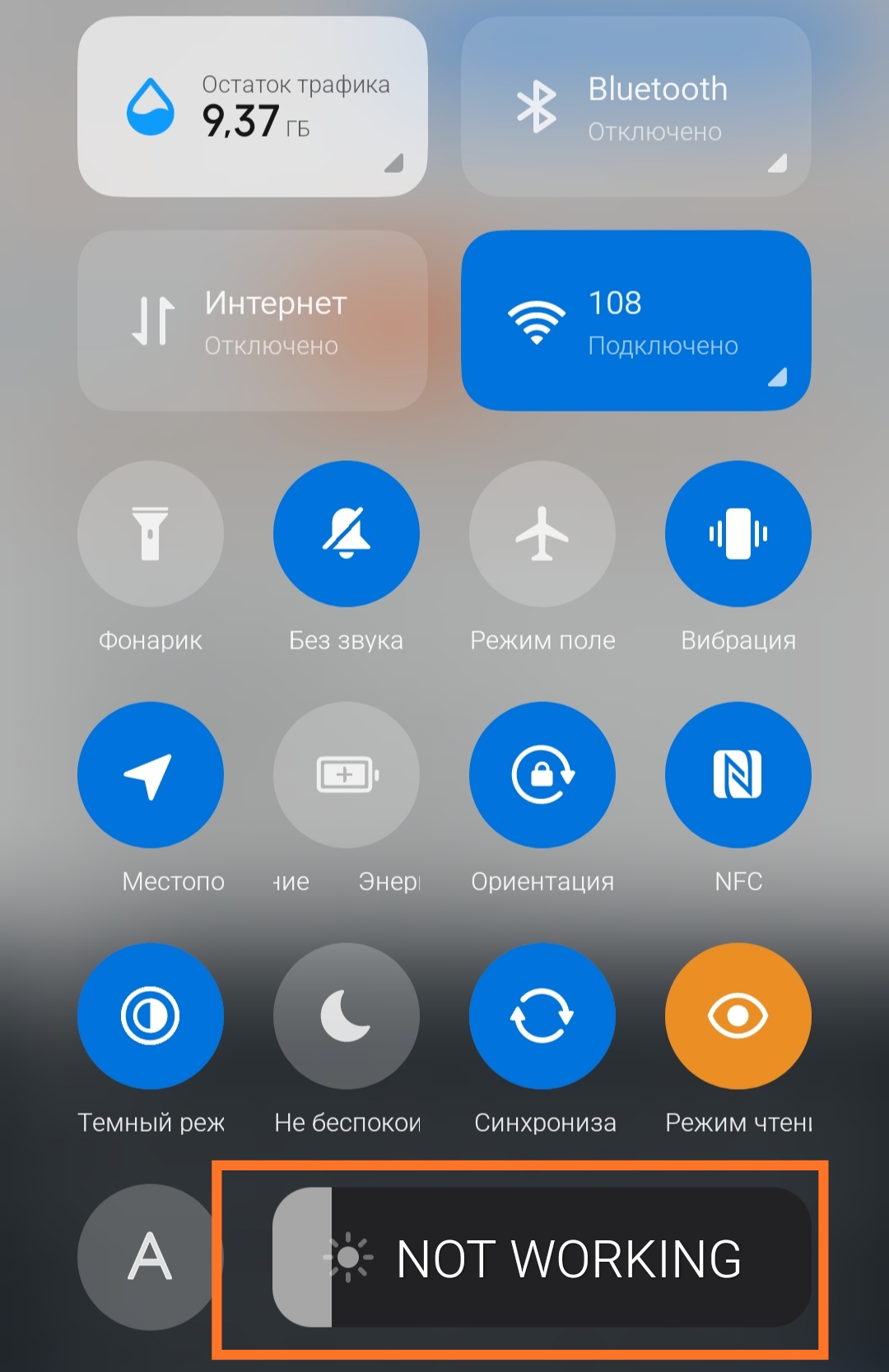
Task: Enable Do Not Disturb
Action: [x=347, y=1016]
